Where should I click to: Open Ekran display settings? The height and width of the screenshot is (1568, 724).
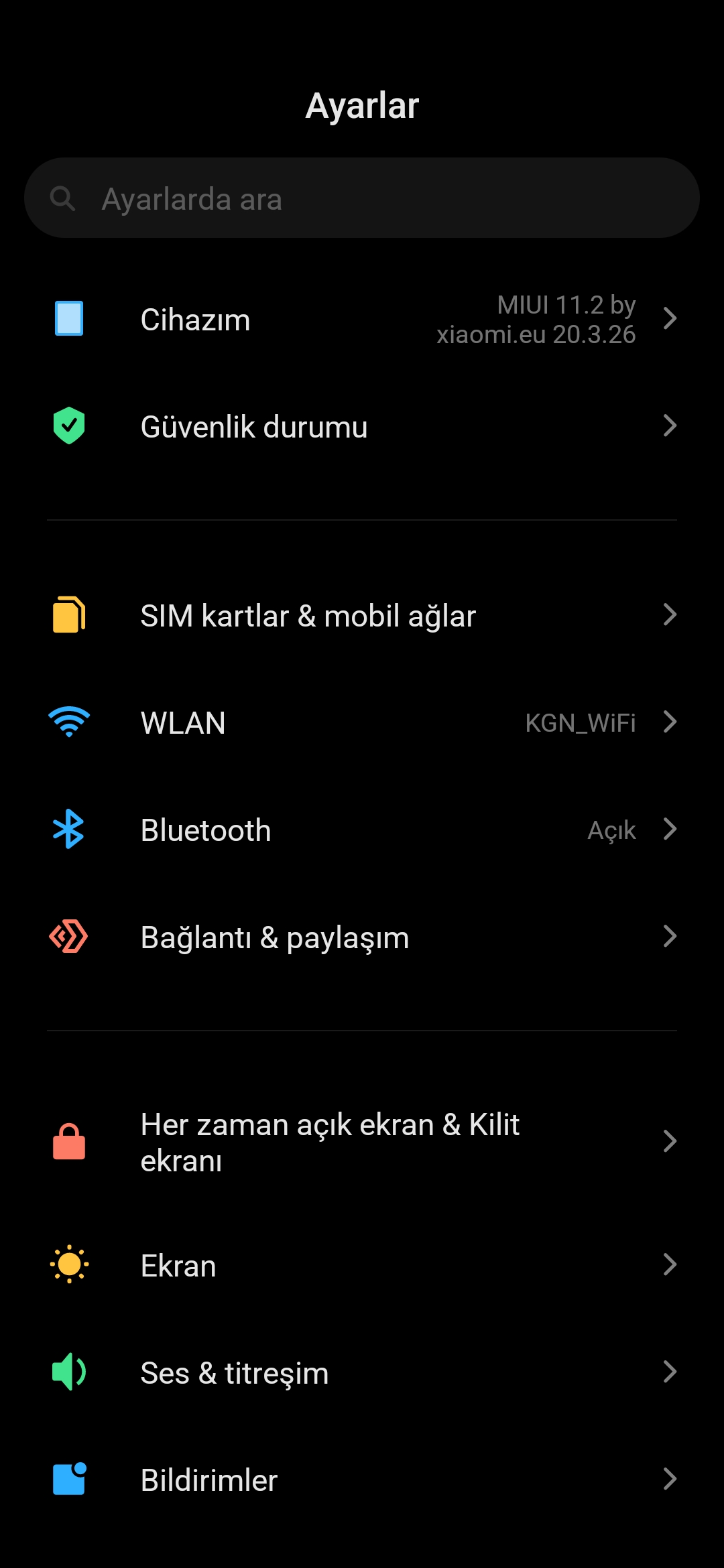362,1265
